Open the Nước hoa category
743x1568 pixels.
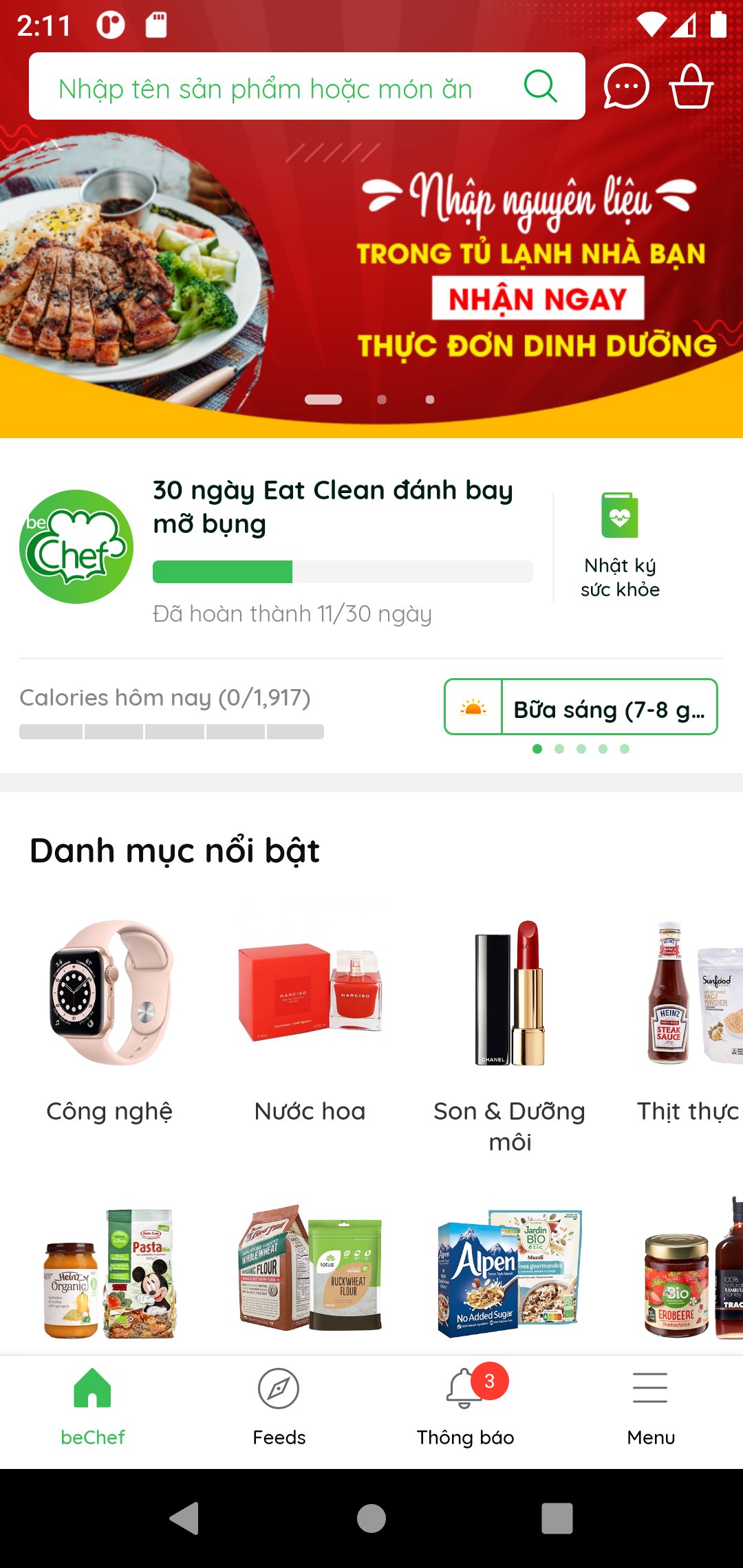310,1021
